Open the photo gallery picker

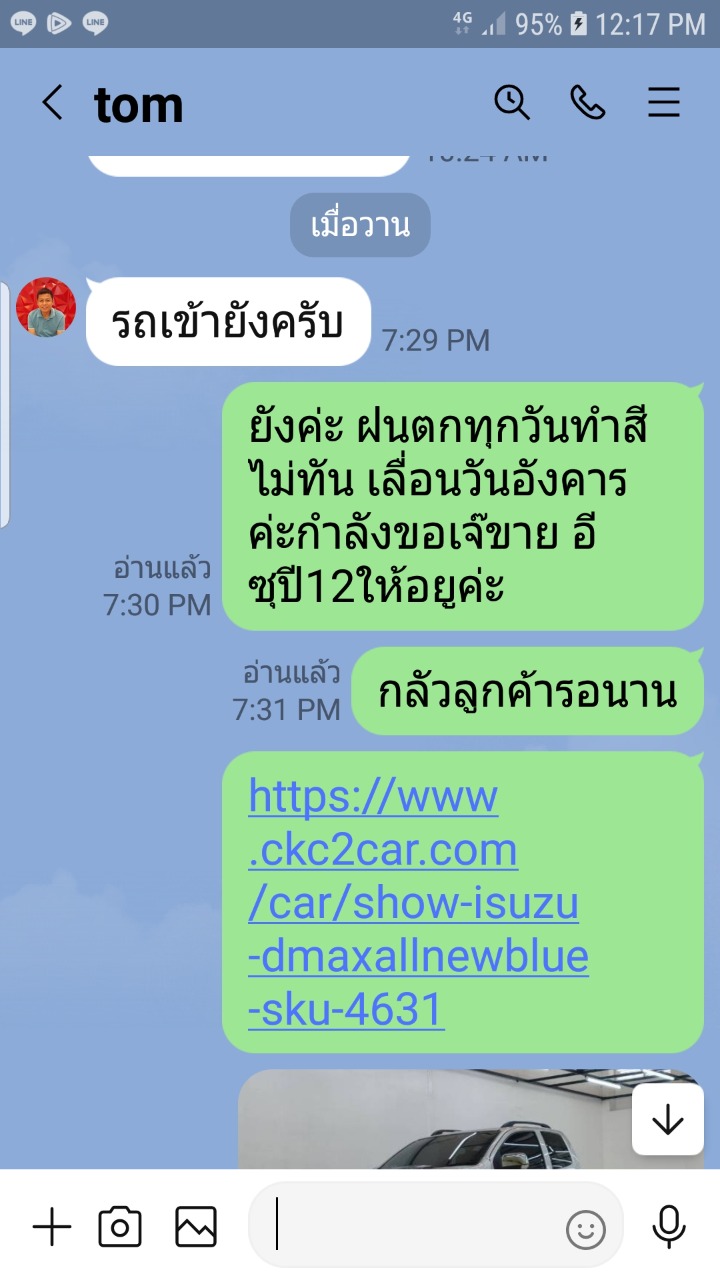[196, 1227]
